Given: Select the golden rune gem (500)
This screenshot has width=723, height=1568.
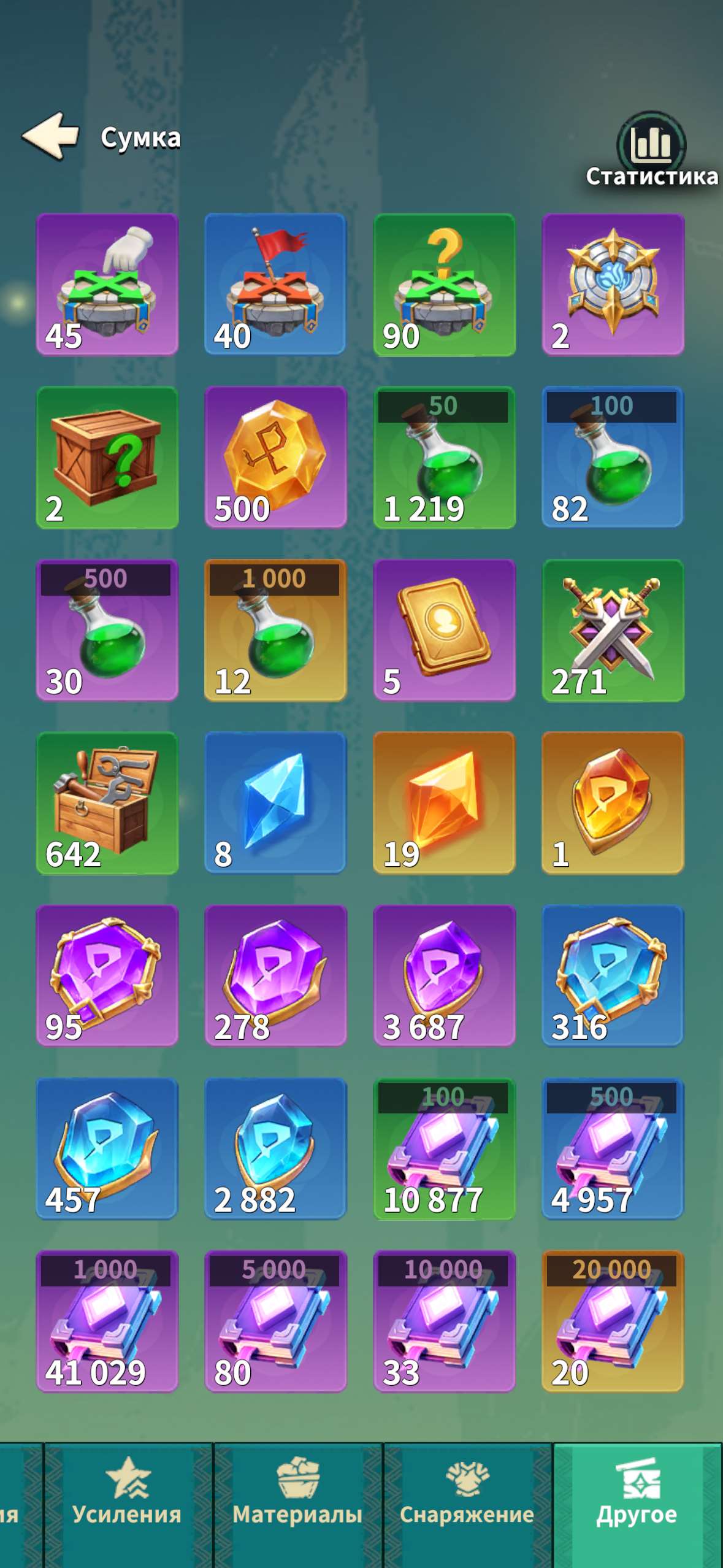Looking at the screenshot, I should [x=275, y=457].
